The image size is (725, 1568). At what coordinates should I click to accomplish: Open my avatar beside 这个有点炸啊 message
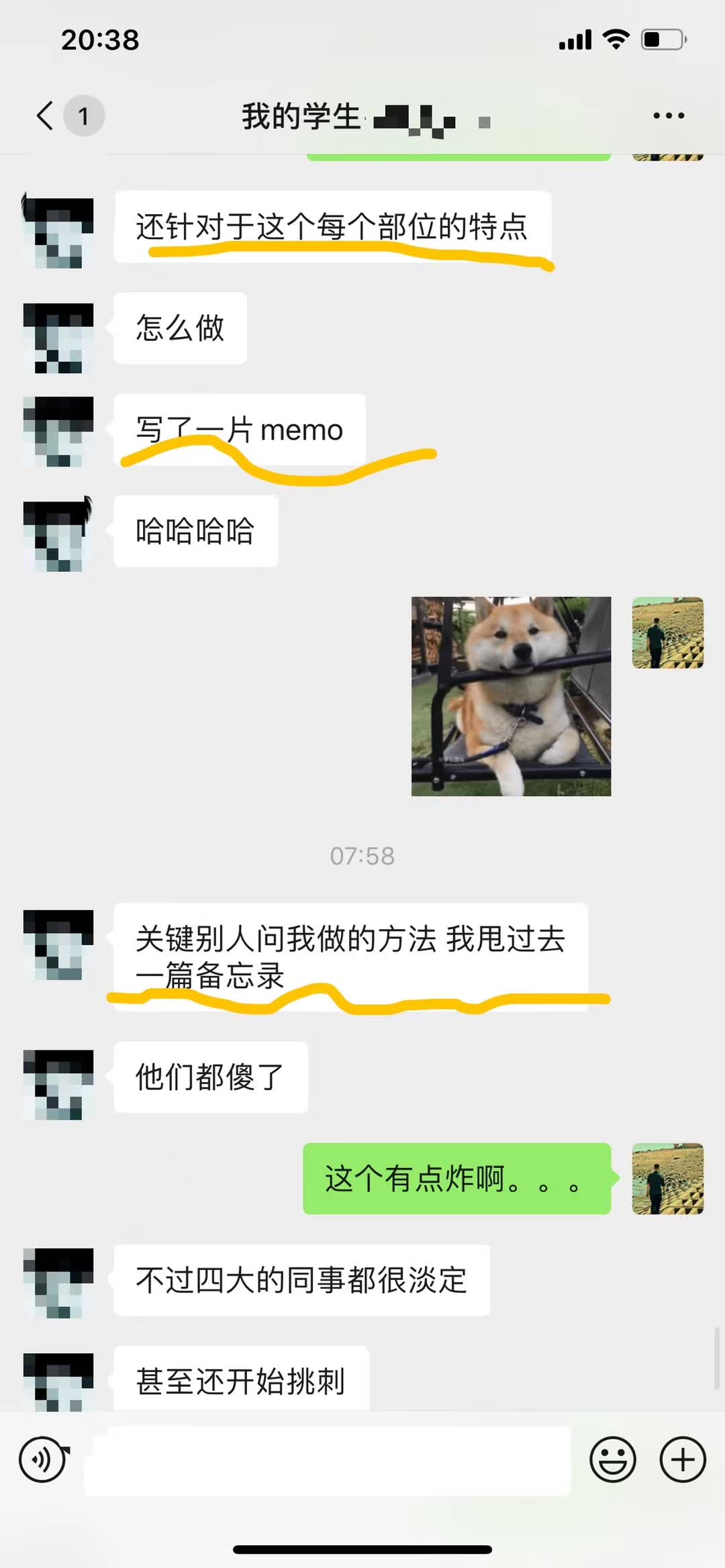667,1179
